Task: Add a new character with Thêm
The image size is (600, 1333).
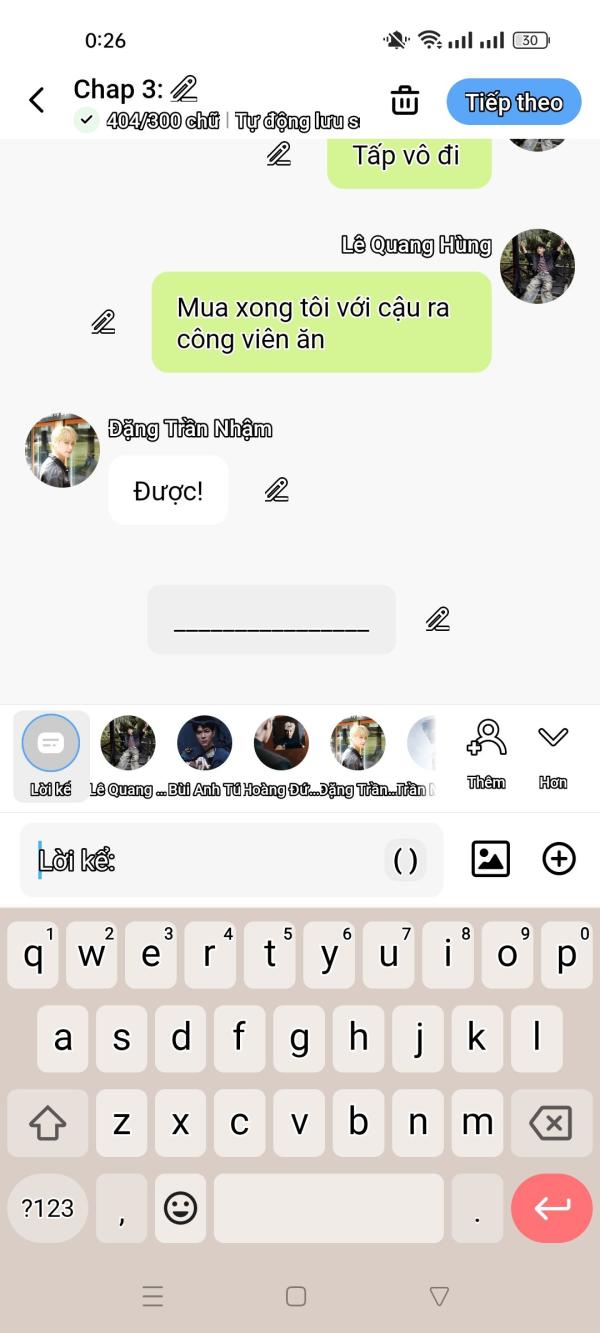Action: tap(487, 754)
